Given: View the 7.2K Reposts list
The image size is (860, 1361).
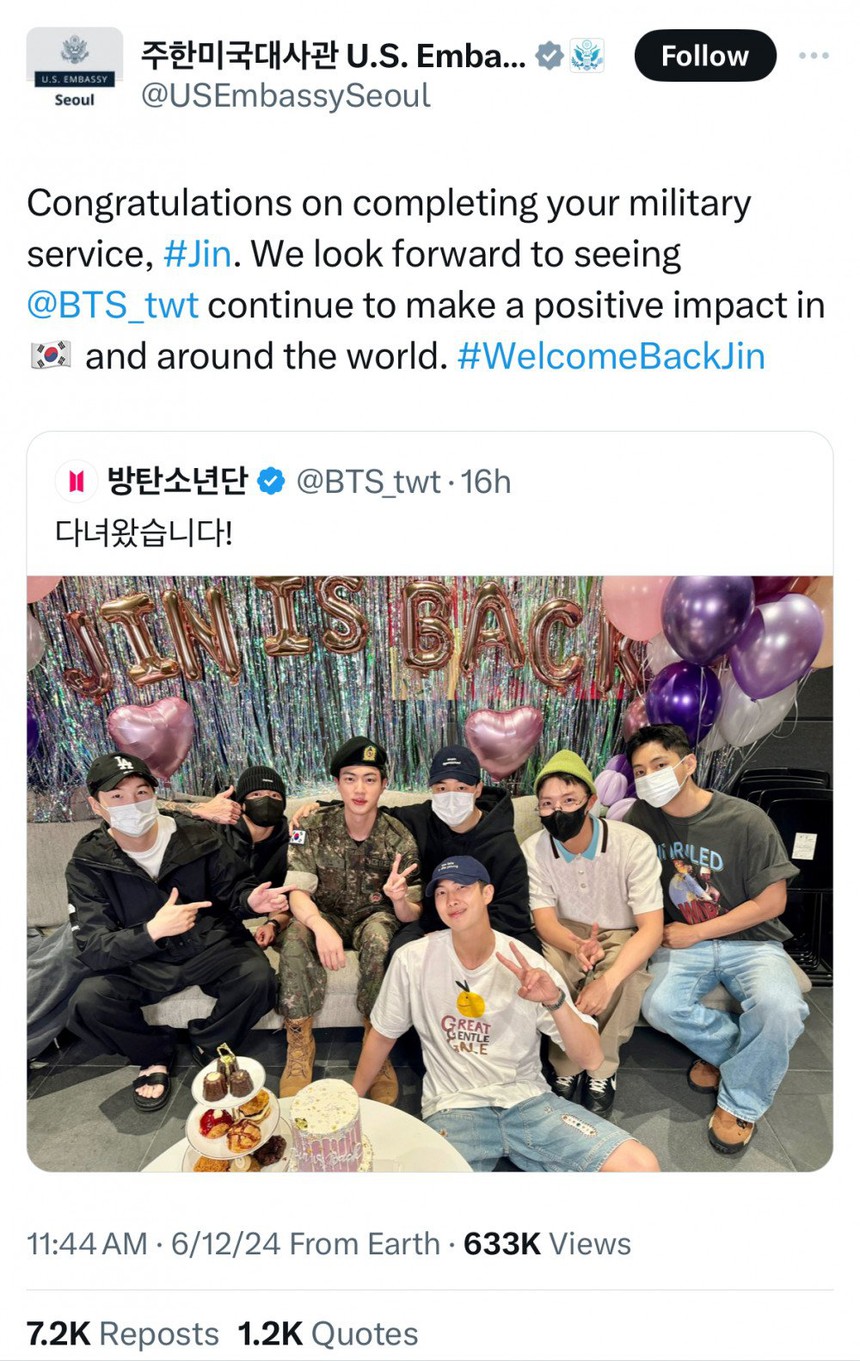Looking at the screenshot, I should point(122,1333).
